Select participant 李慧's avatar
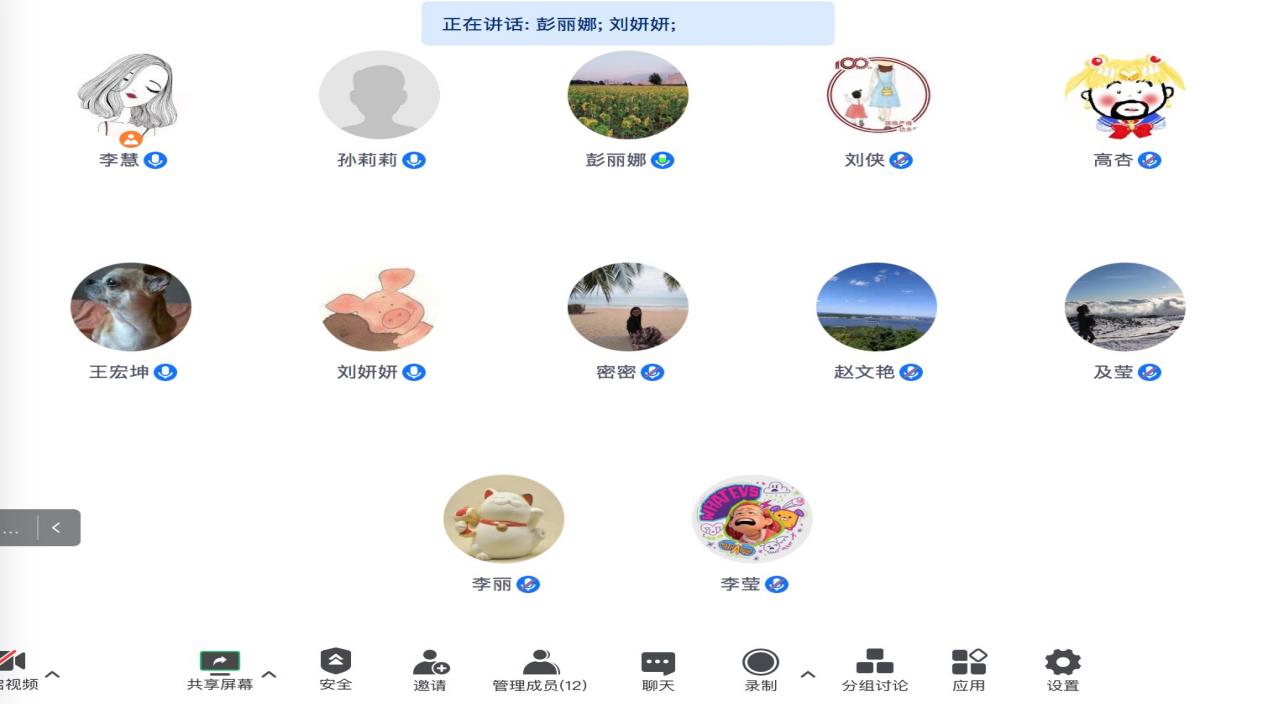Image resolution: width=1268 pixels, height=704 pixels. pyautogui.click(x=131, y=95)
